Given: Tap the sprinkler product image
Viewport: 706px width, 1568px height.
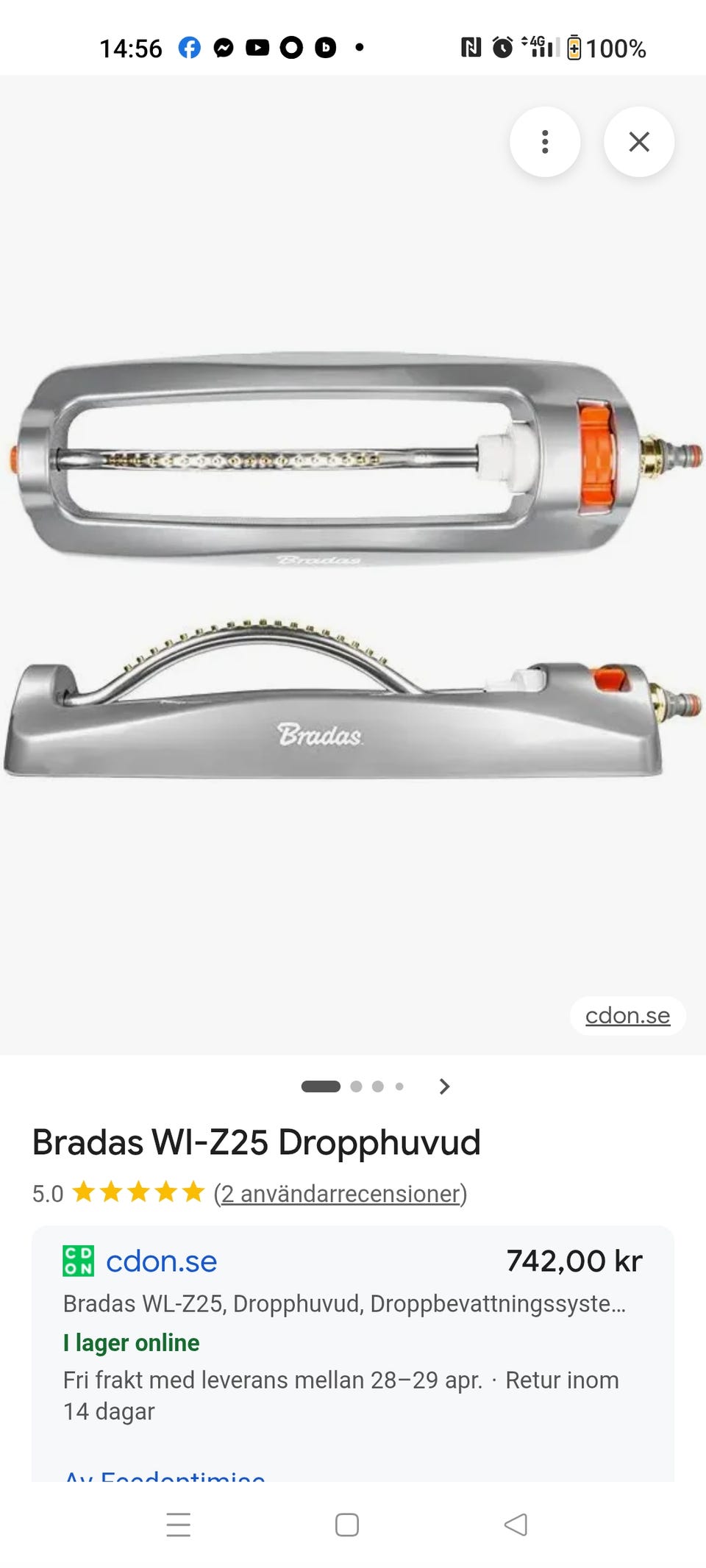Looking at the screenshot, I should click(x=353, y=566).
